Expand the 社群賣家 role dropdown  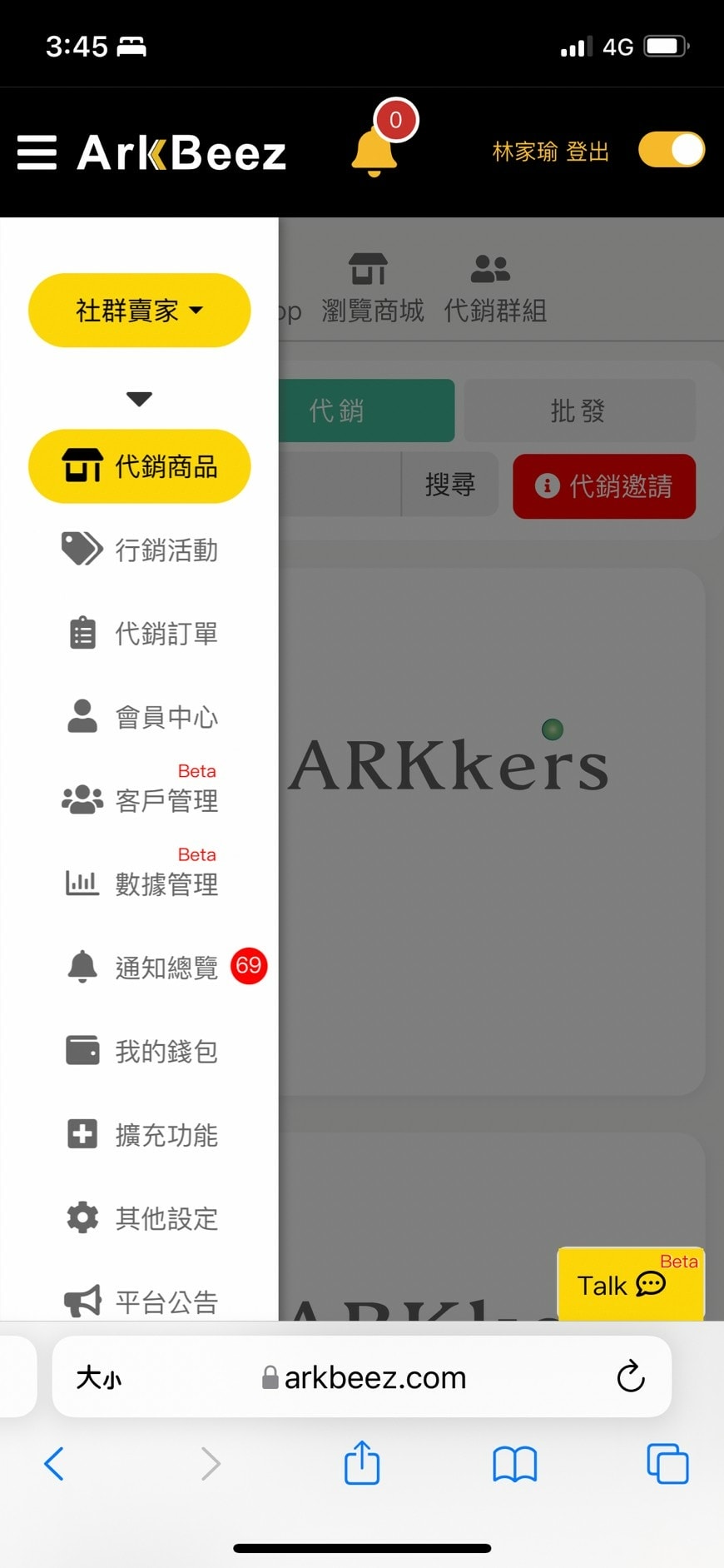(139, 311)
